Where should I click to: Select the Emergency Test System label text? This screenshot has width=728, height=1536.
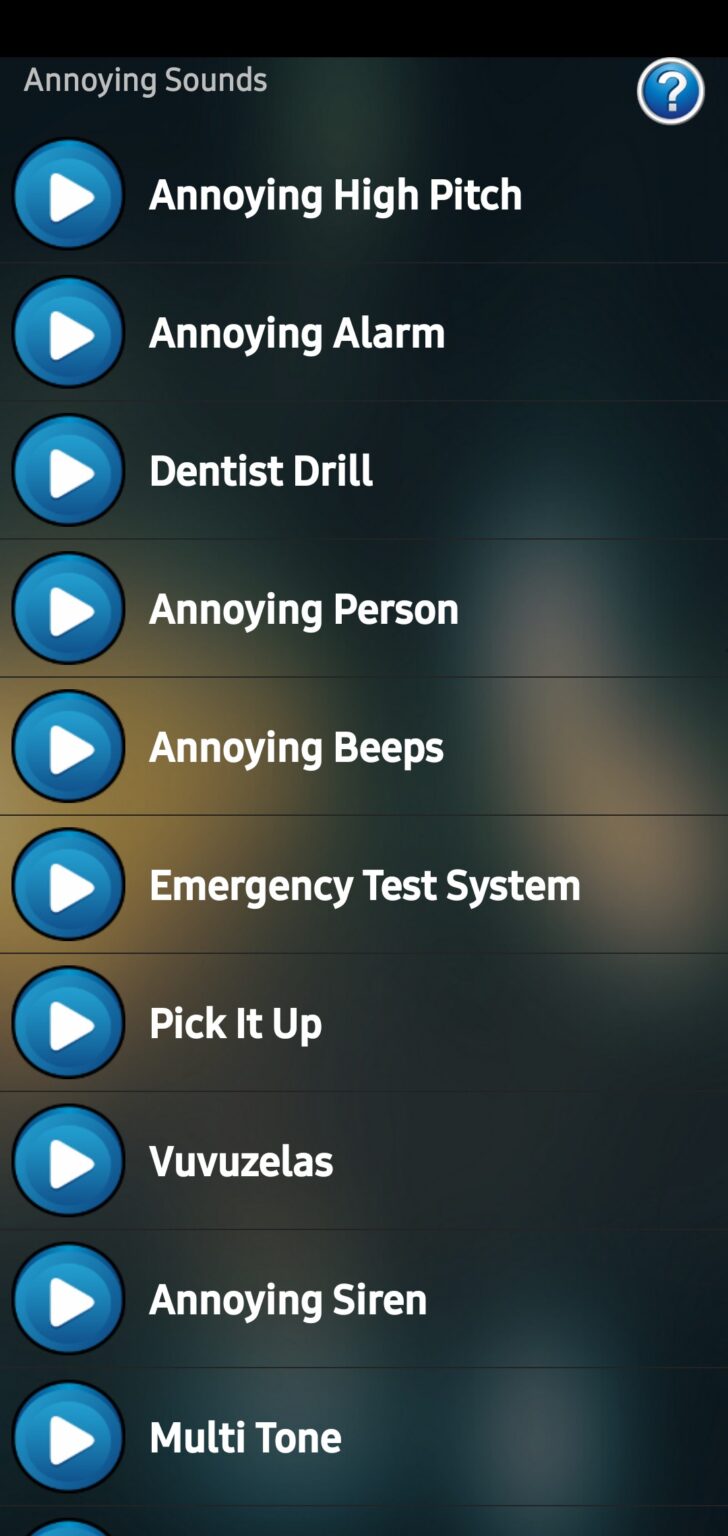pos(364,884)
